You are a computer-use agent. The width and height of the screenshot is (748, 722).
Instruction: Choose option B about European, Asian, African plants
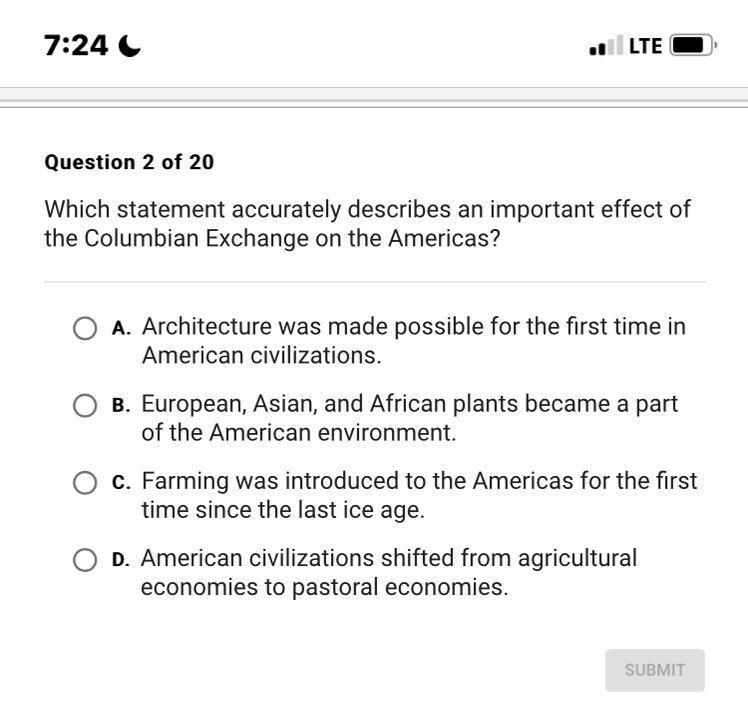[x=85, y=405]
